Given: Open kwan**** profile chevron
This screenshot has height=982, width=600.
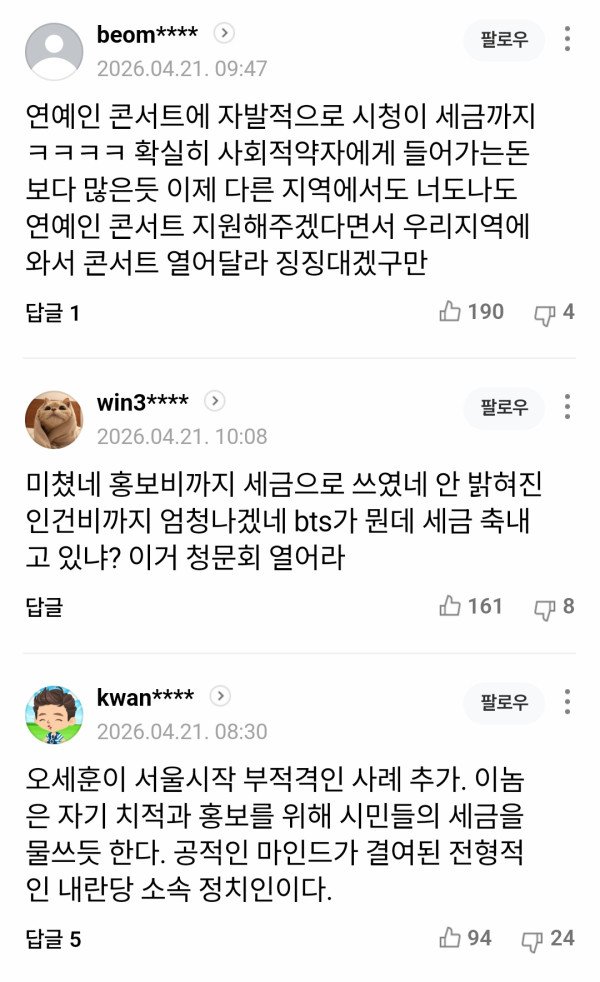Looking at the screenshot, I should [x=220, y=696].
